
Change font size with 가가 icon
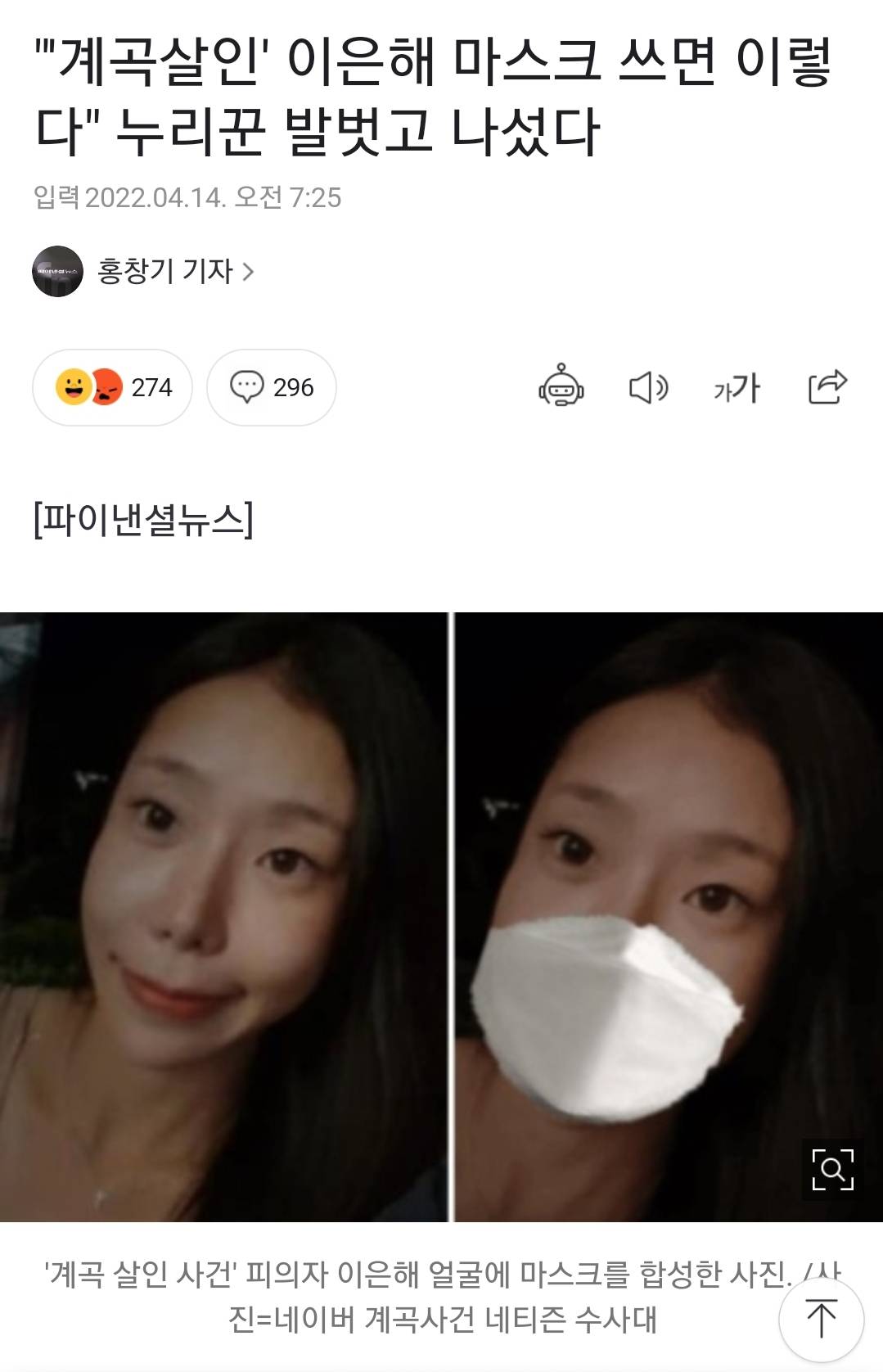737,387
